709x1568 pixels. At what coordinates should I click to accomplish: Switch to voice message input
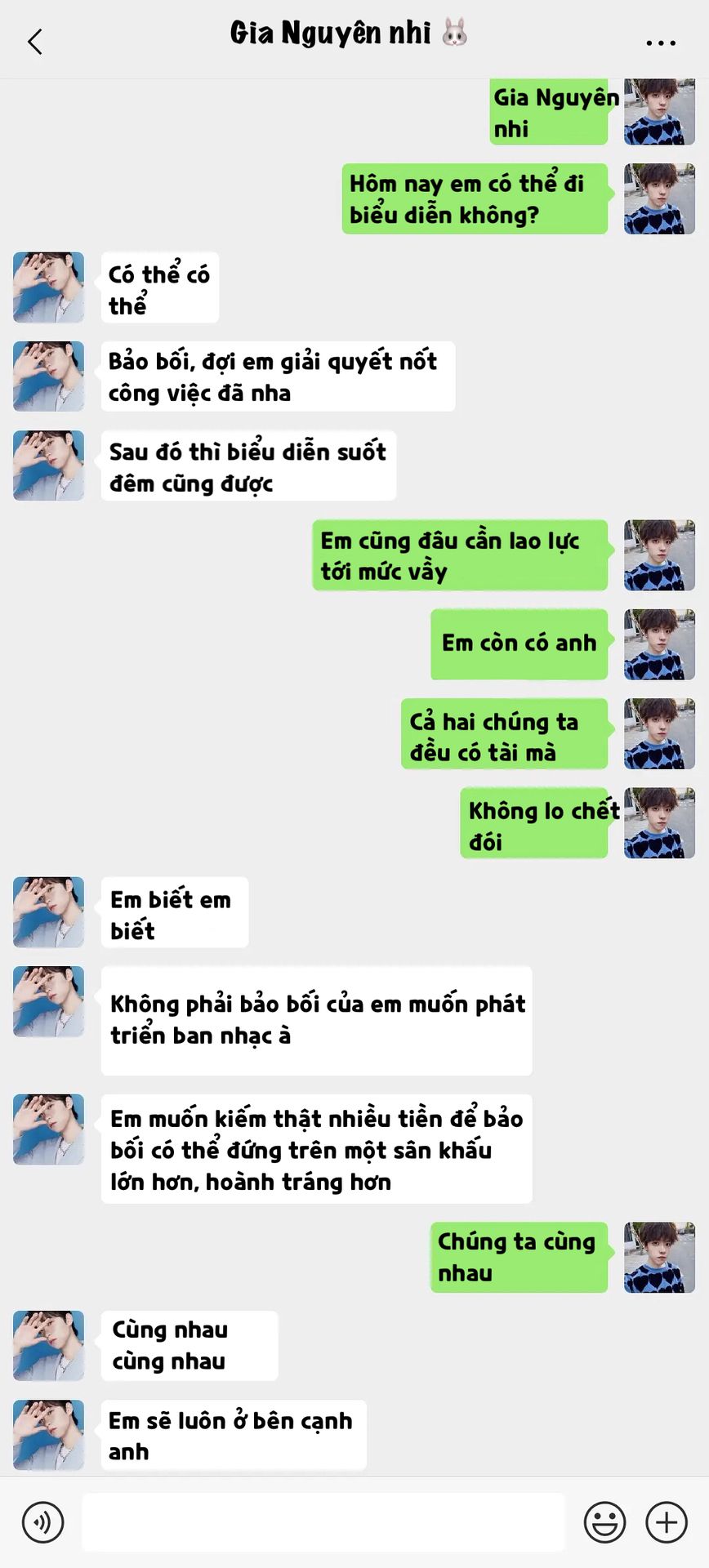(x=42, y=1522)
